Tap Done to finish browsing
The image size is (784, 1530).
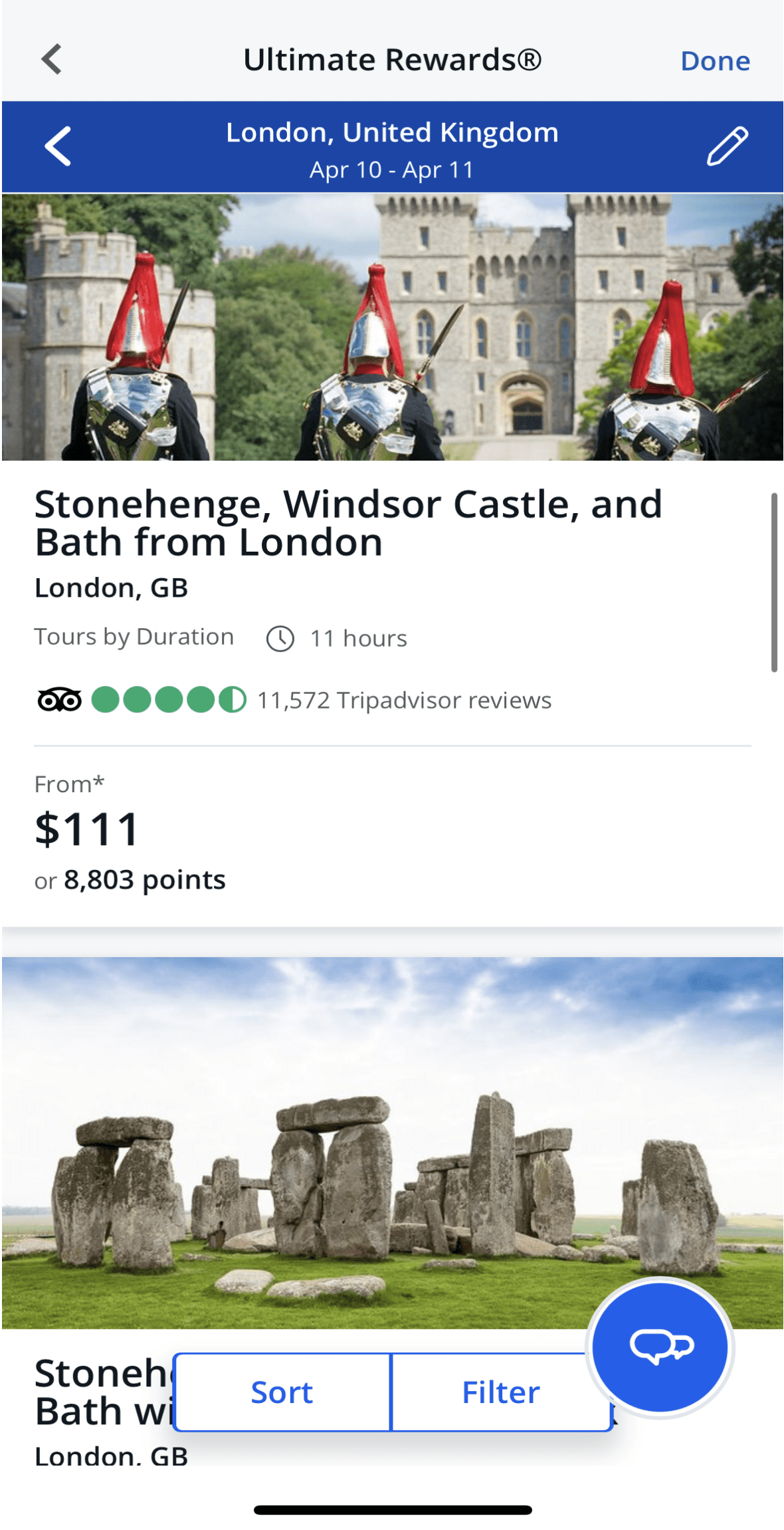click(714, 60)
